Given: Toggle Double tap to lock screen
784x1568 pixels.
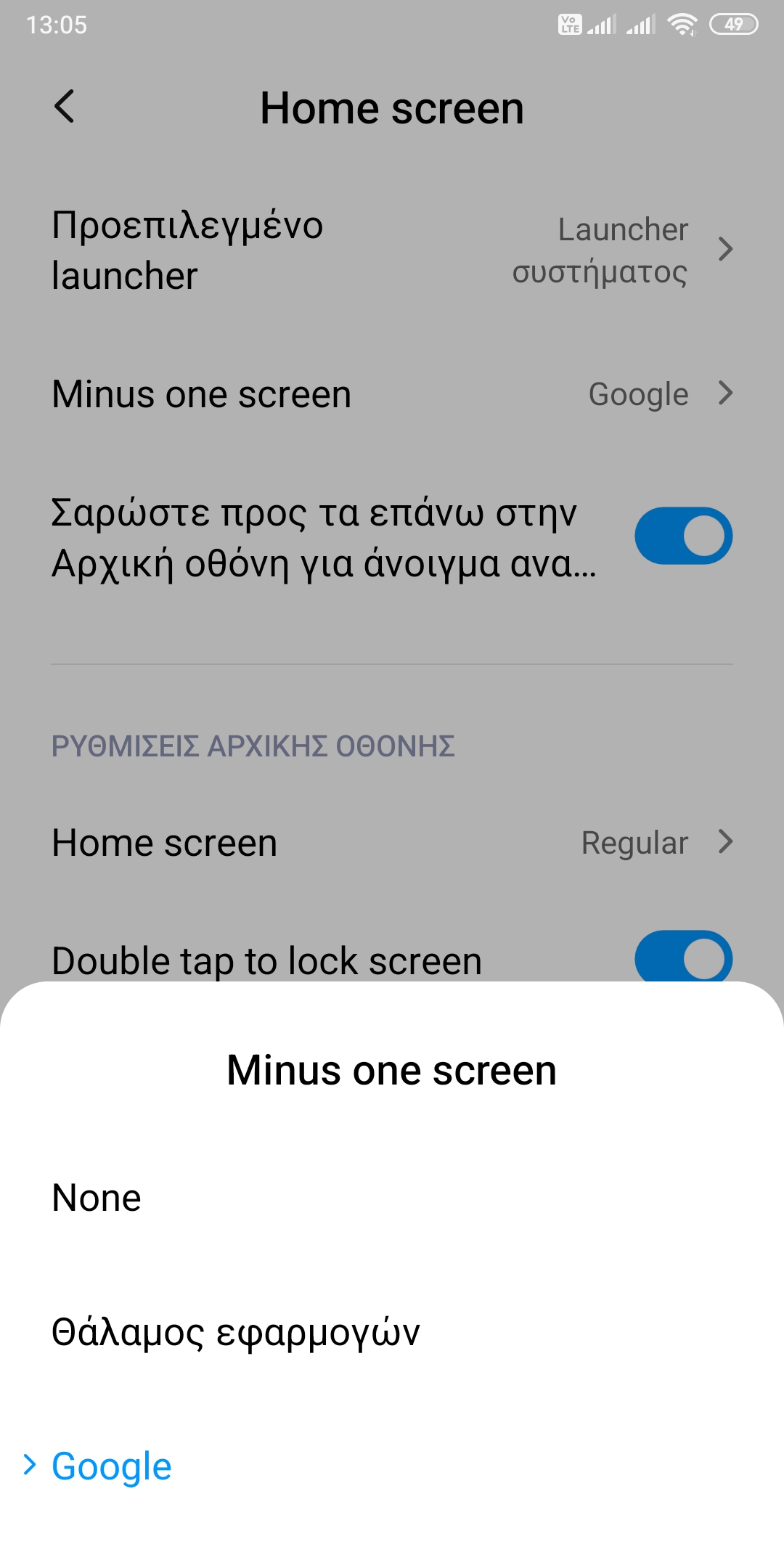Looking at the screenshot, I should click(x=683, y=957).
